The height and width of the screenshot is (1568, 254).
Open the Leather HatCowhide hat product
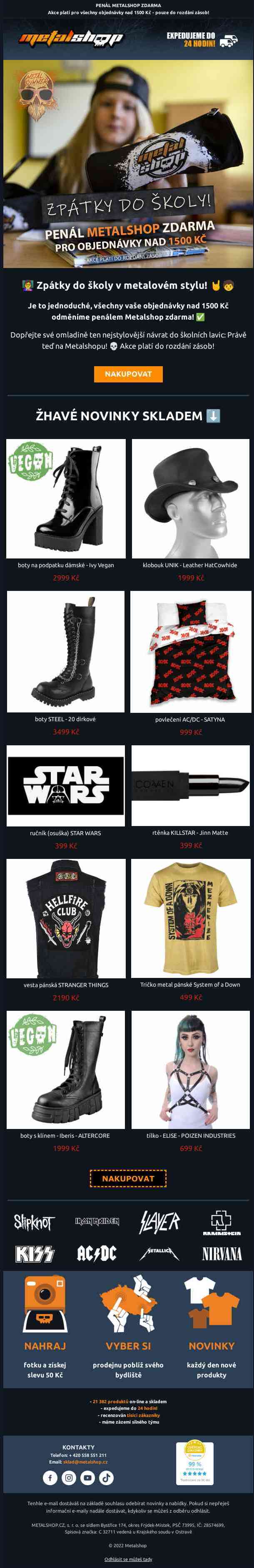(x=190, y=499)
